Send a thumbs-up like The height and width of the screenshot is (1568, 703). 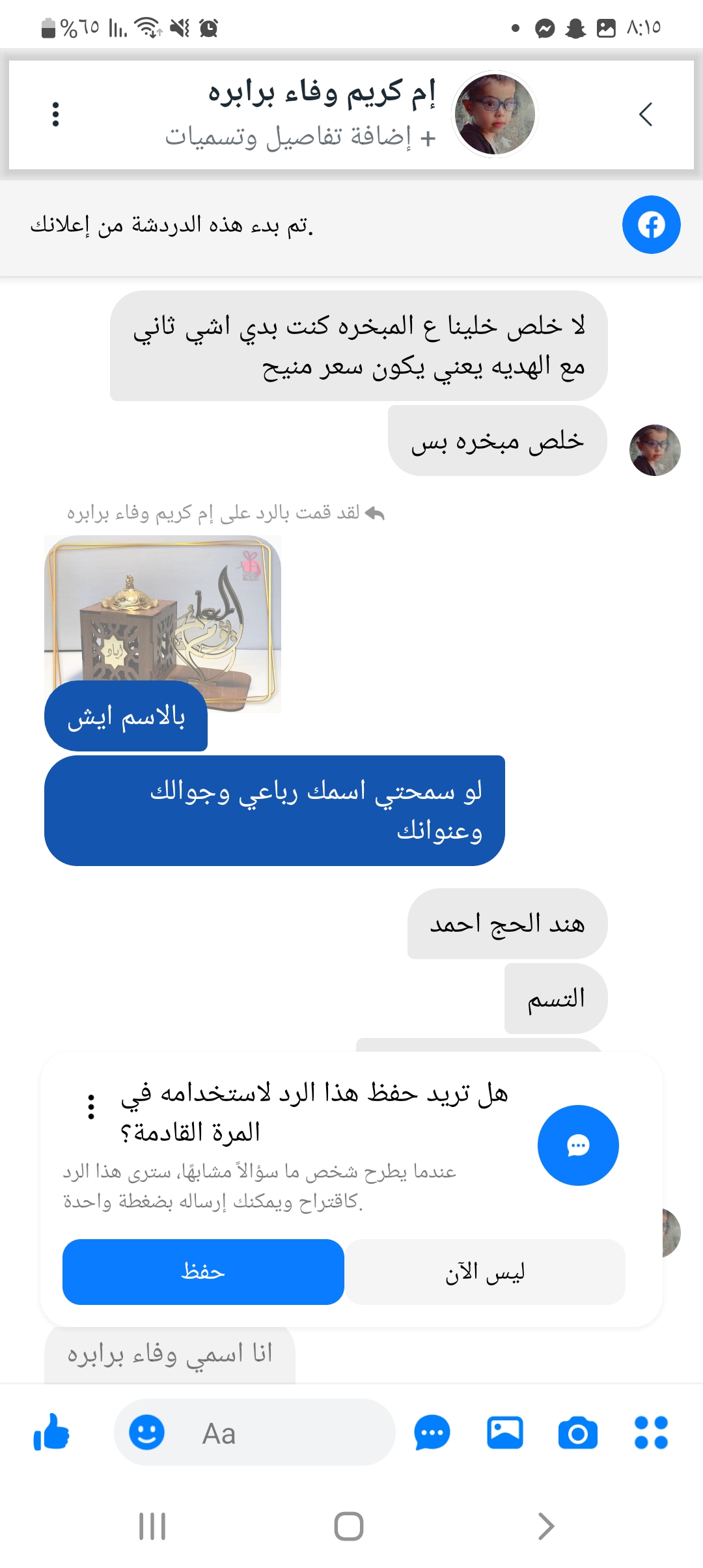(x=51, y=1433)
